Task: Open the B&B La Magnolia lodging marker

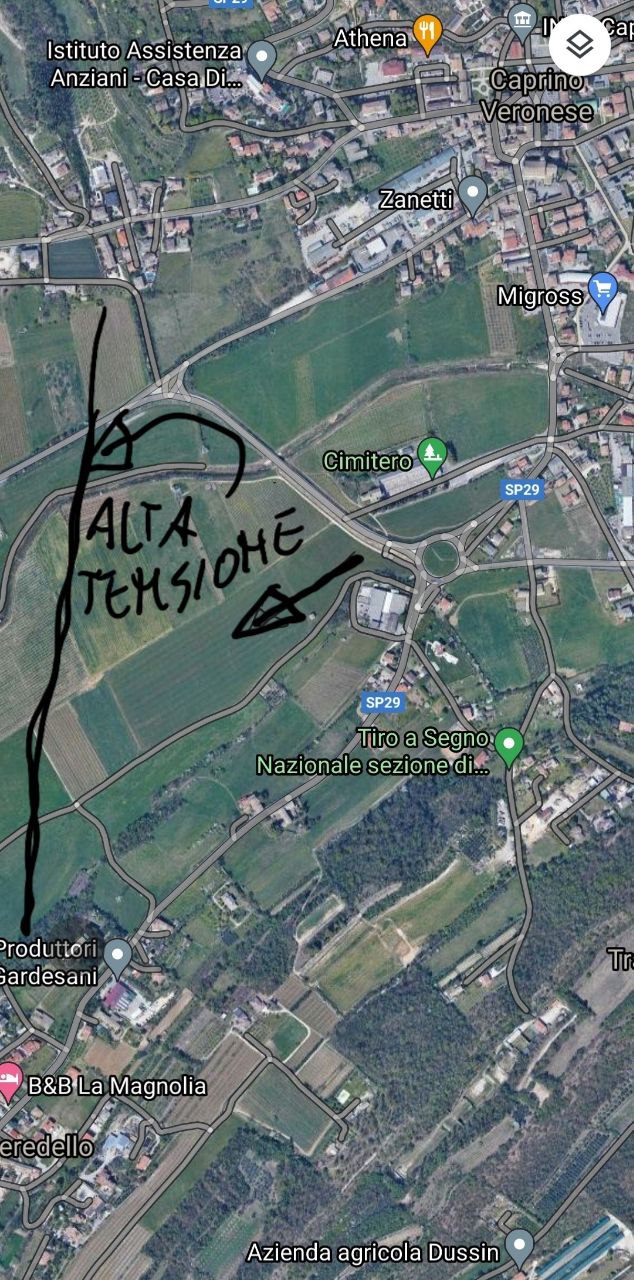Action: tap(8, 1082)
